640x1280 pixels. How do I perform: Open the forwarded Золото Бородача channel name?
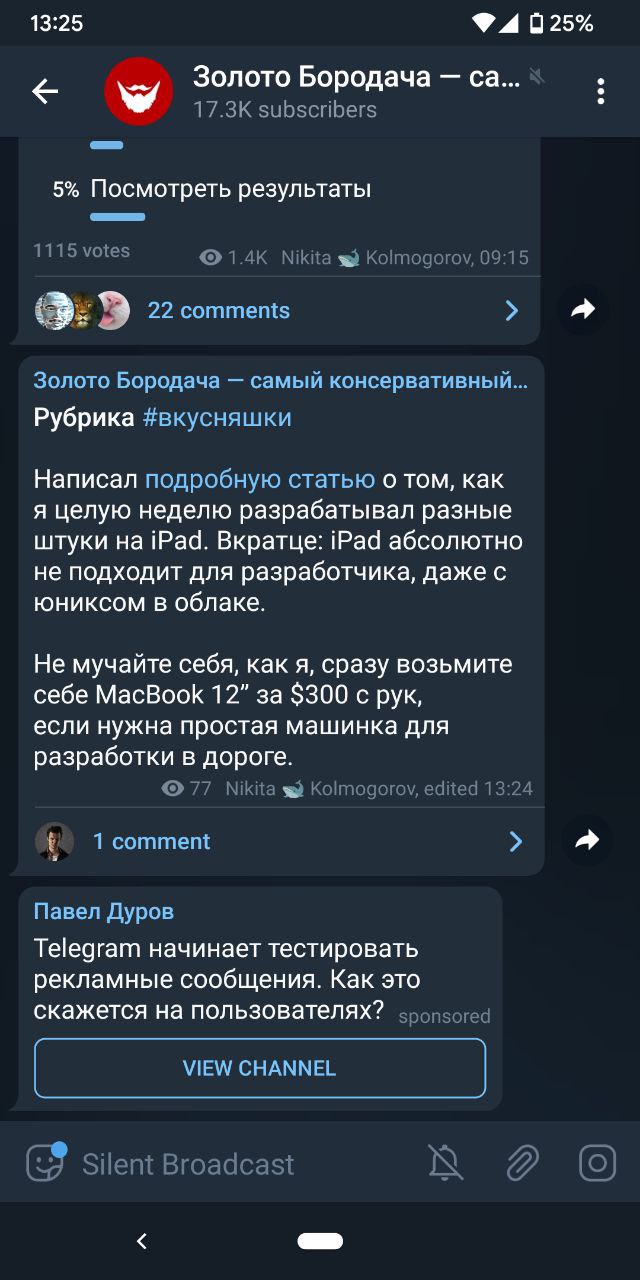click(280, 380)
